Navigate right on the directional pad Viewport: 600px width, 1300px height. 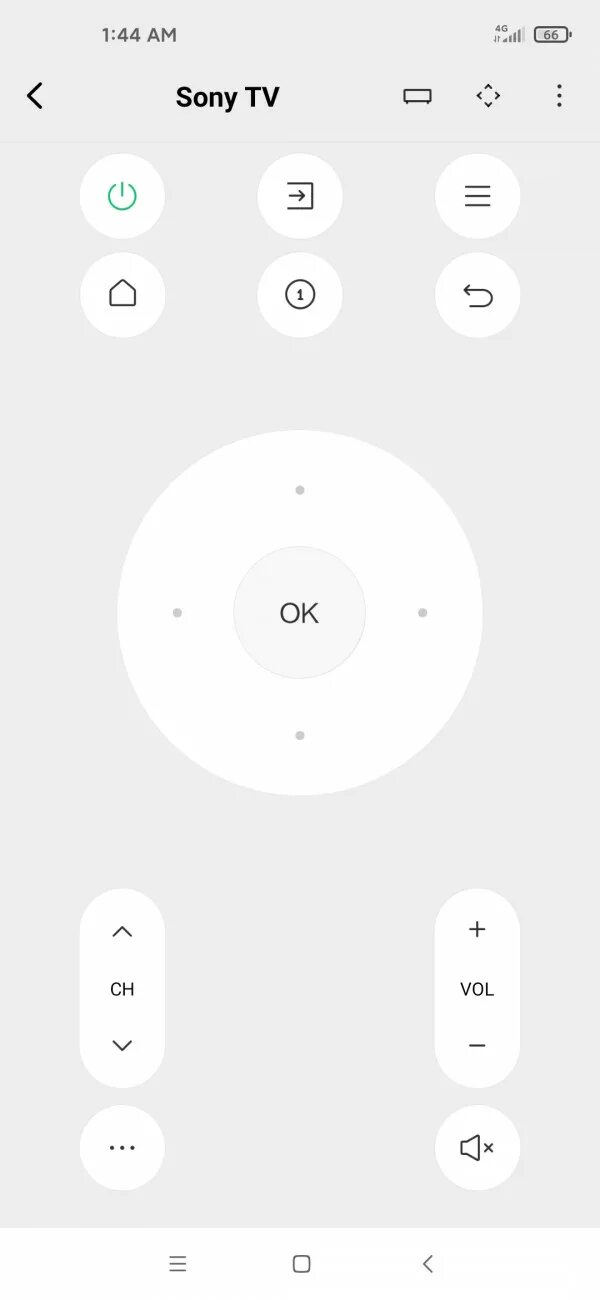pos(422,612)
